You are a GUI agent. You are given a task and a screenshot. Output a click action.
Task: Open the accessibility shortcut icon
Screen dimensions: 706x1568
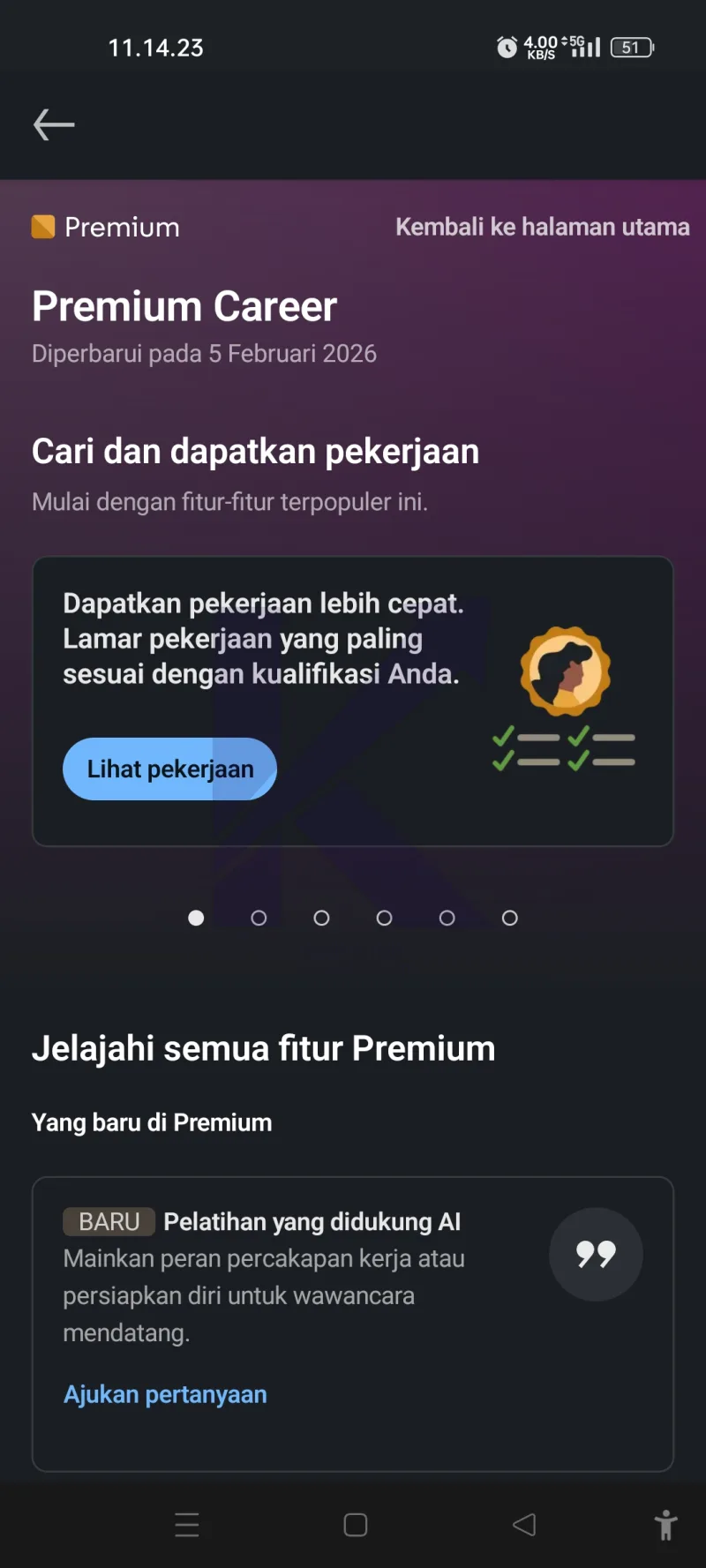pyautogui.click(x=665, y=1524)
